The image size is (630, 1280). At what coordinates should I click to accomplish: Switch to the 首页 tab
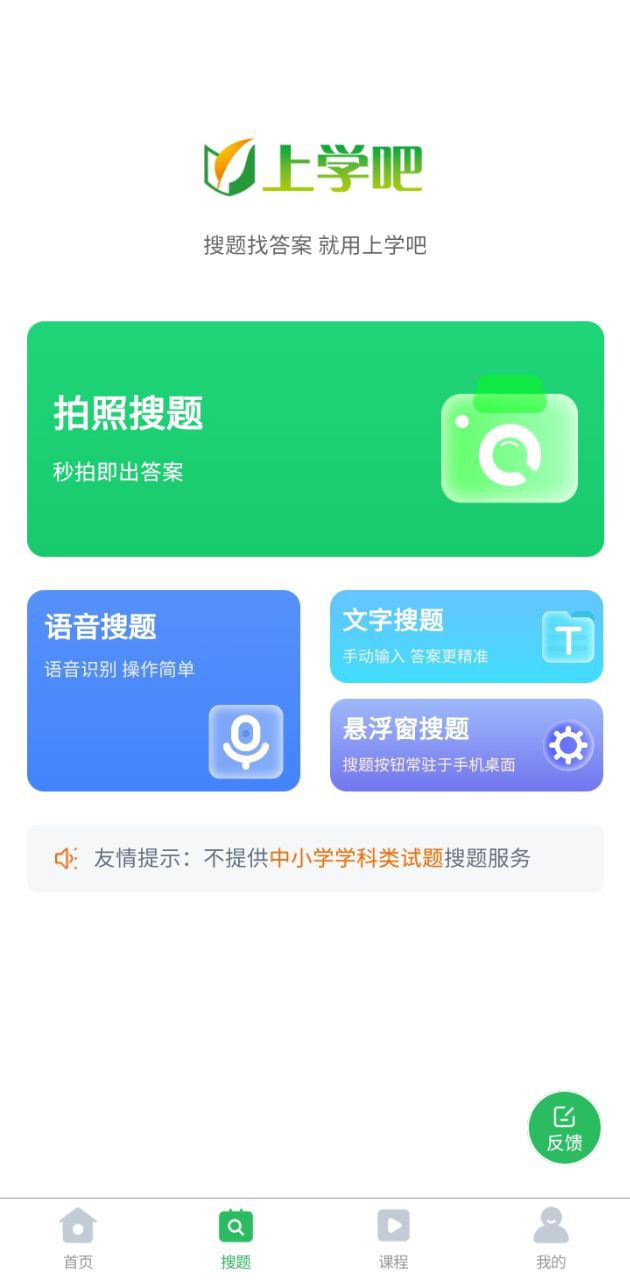(x=78, y=1239)
